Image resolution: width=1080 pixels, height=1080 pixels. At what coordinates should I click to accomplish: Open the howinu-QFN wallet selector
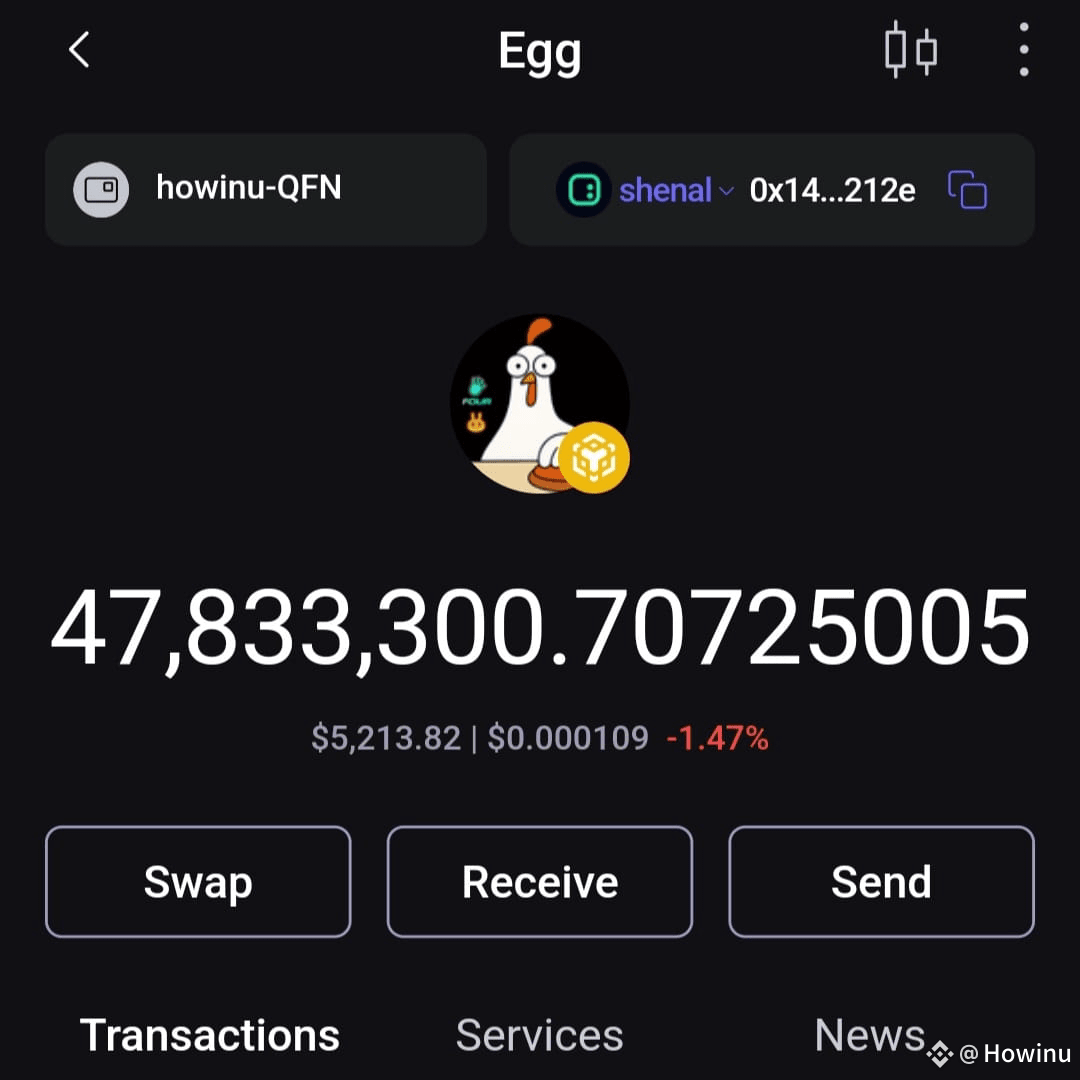266,189
